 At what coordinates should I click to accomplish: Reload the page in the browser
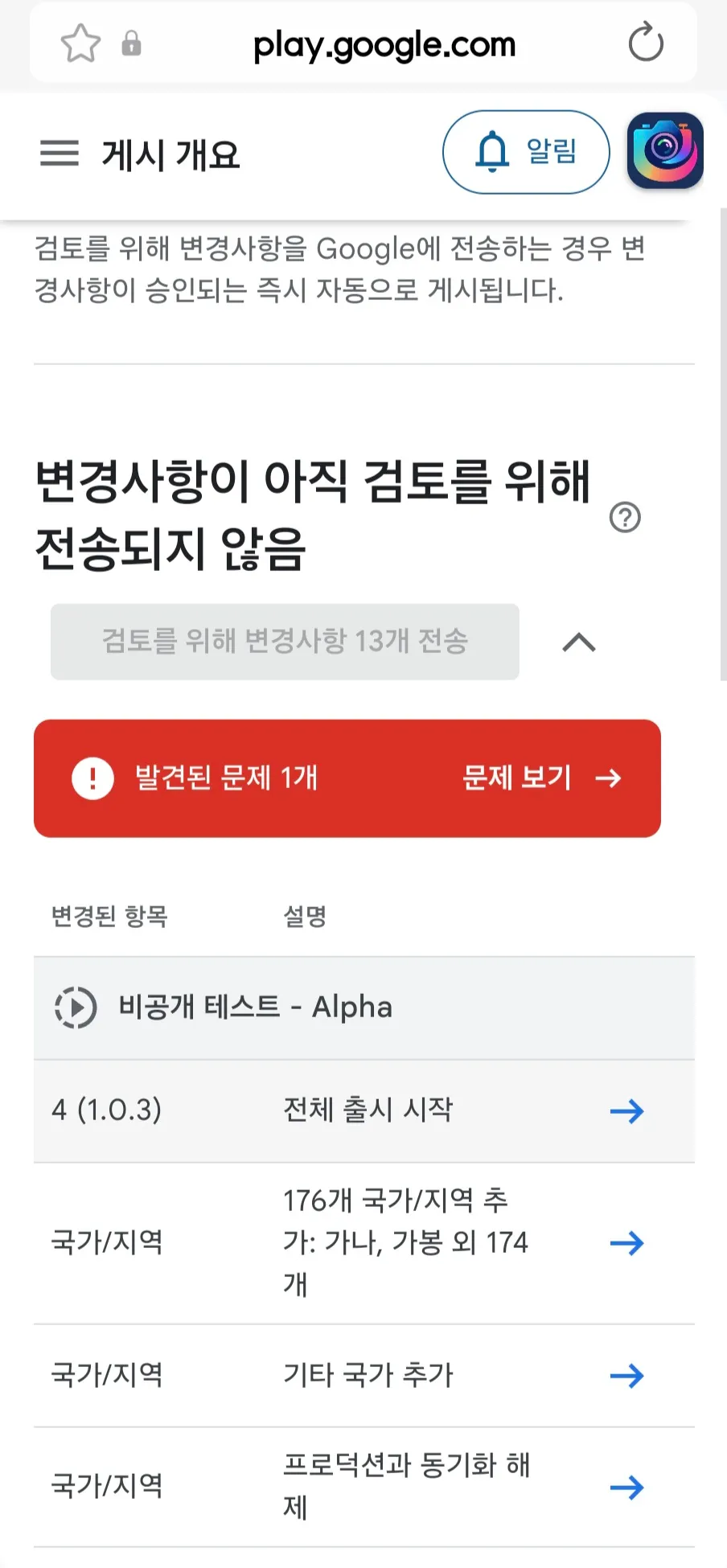coord(646,43)
